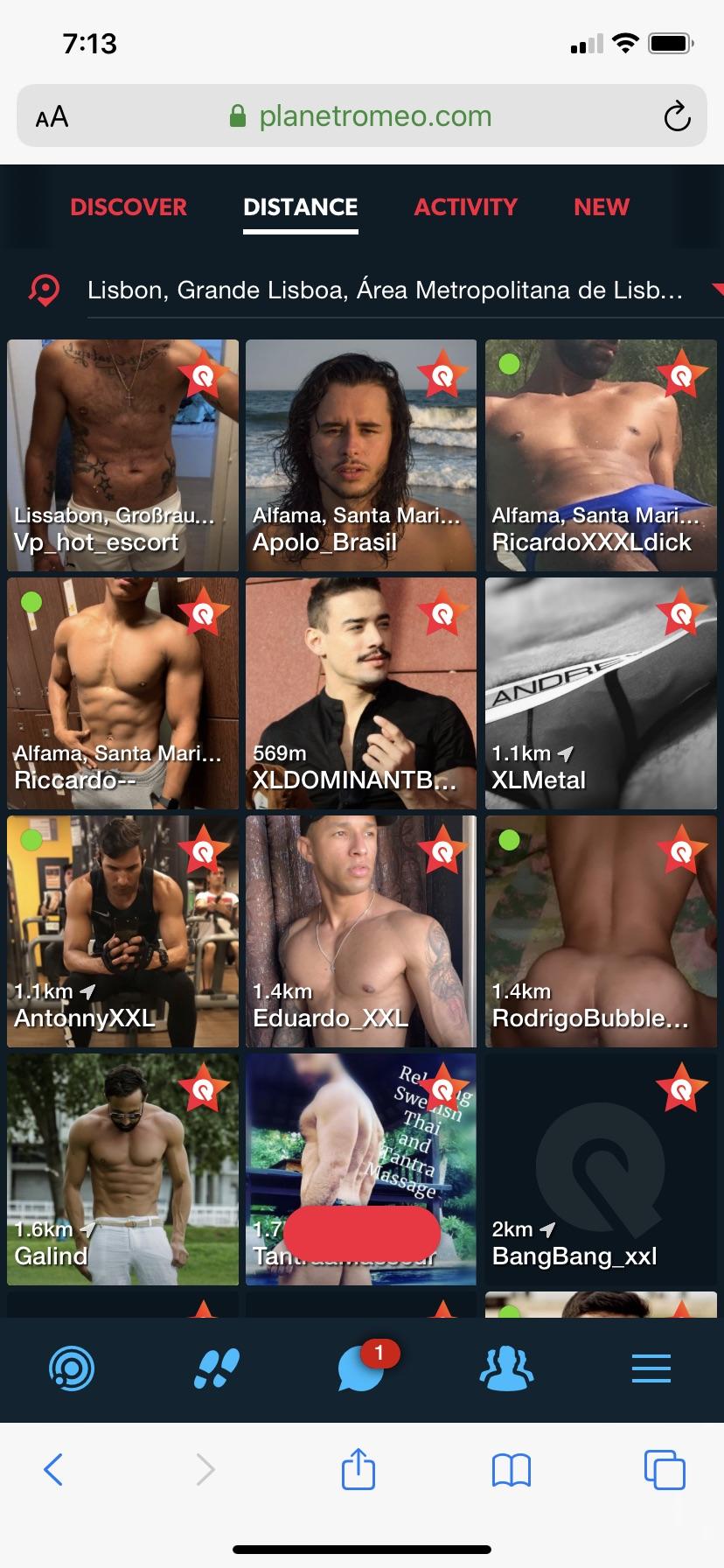Open the contacts group icon
Screen dimensions: 724x1568
(x=506, y=1368)
